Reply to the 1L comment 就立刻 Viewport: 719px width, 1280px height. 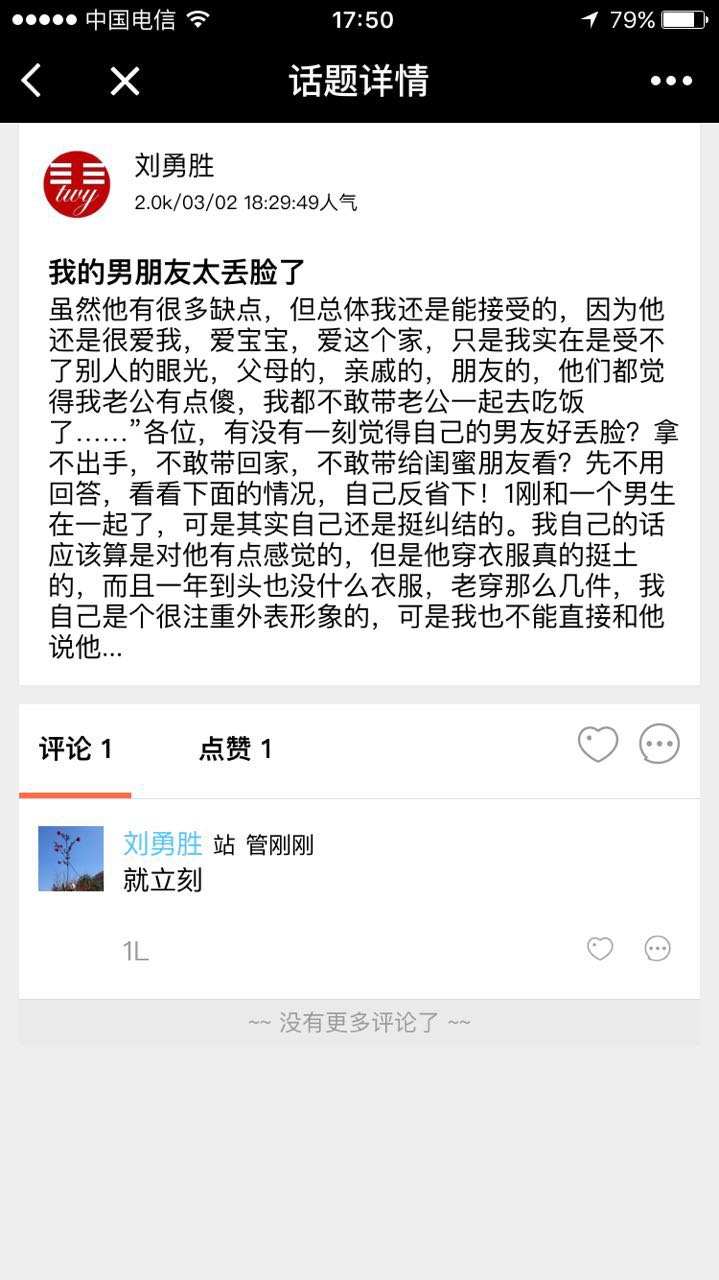coord(657,949)
